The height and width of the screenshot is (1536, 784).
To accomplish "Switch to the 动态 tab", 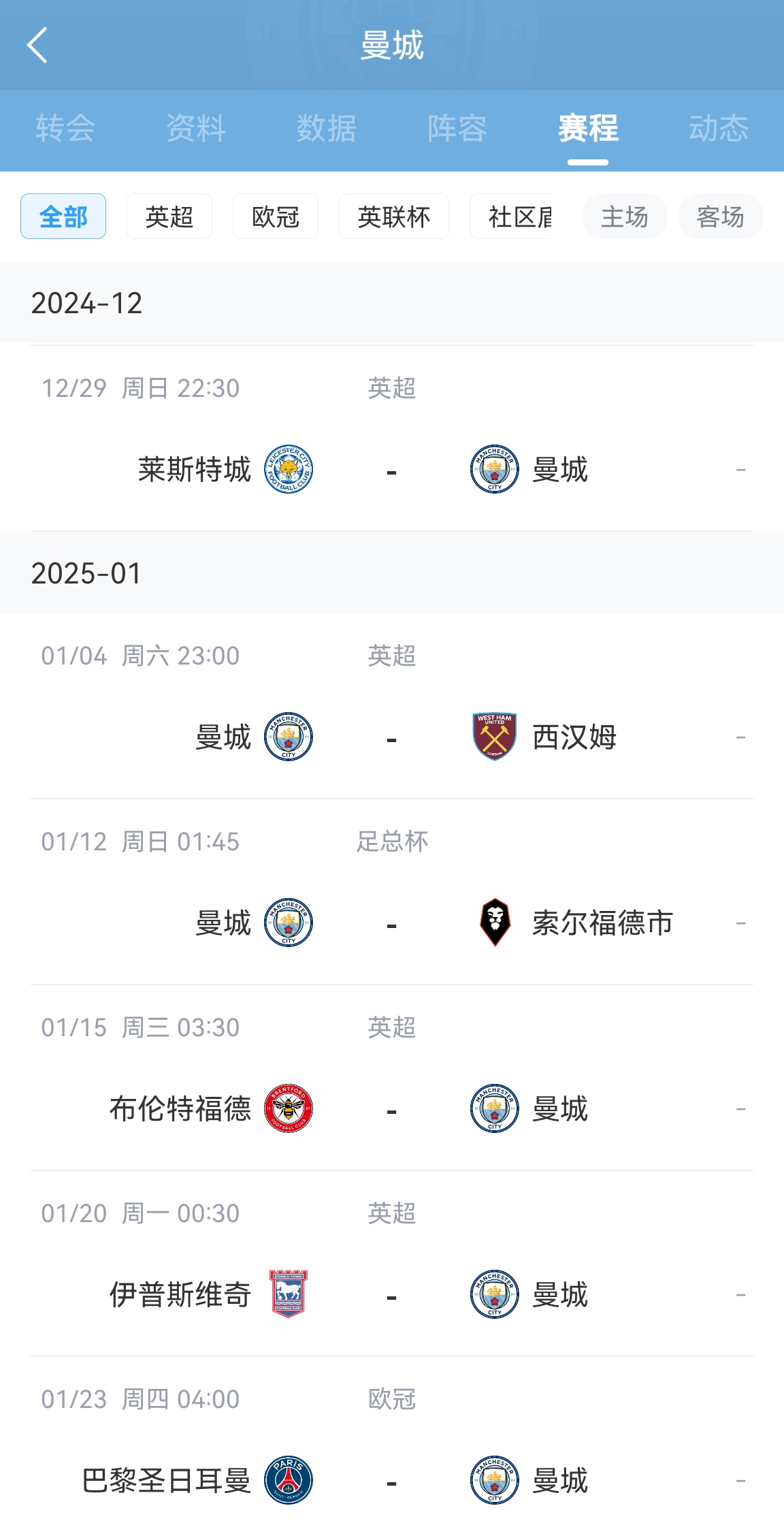I will point(719,128).
